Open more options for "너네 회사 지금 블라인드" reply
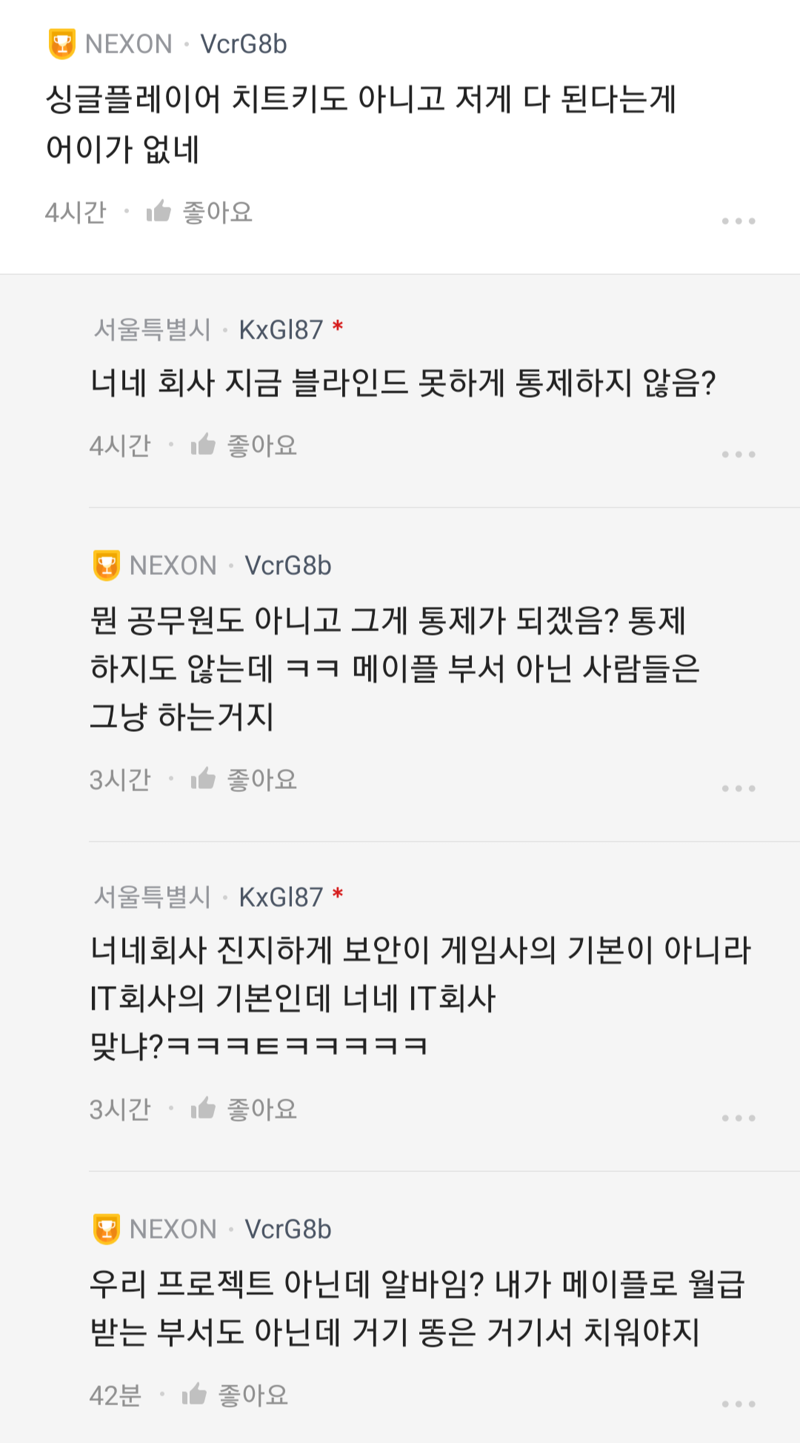This screenshot has width=800, height=1443. click(x=738, y=455)
